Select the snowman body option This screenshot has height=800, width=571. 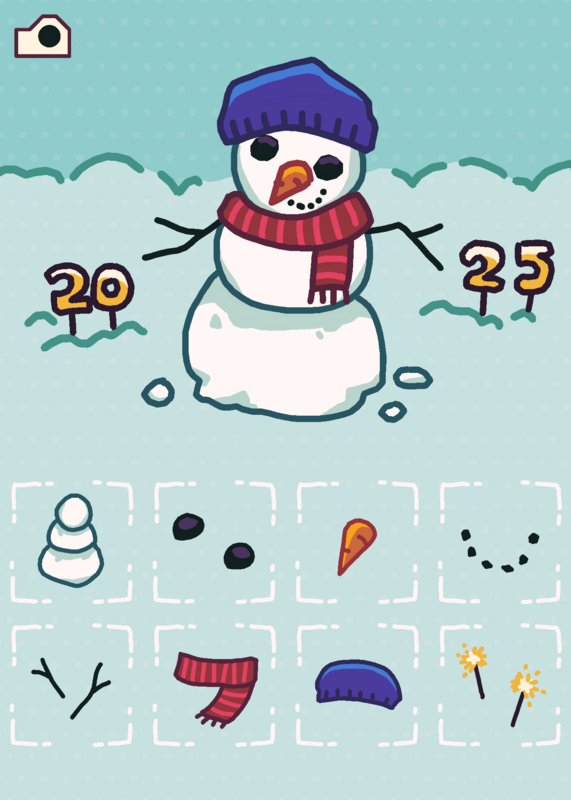point(71,541)
